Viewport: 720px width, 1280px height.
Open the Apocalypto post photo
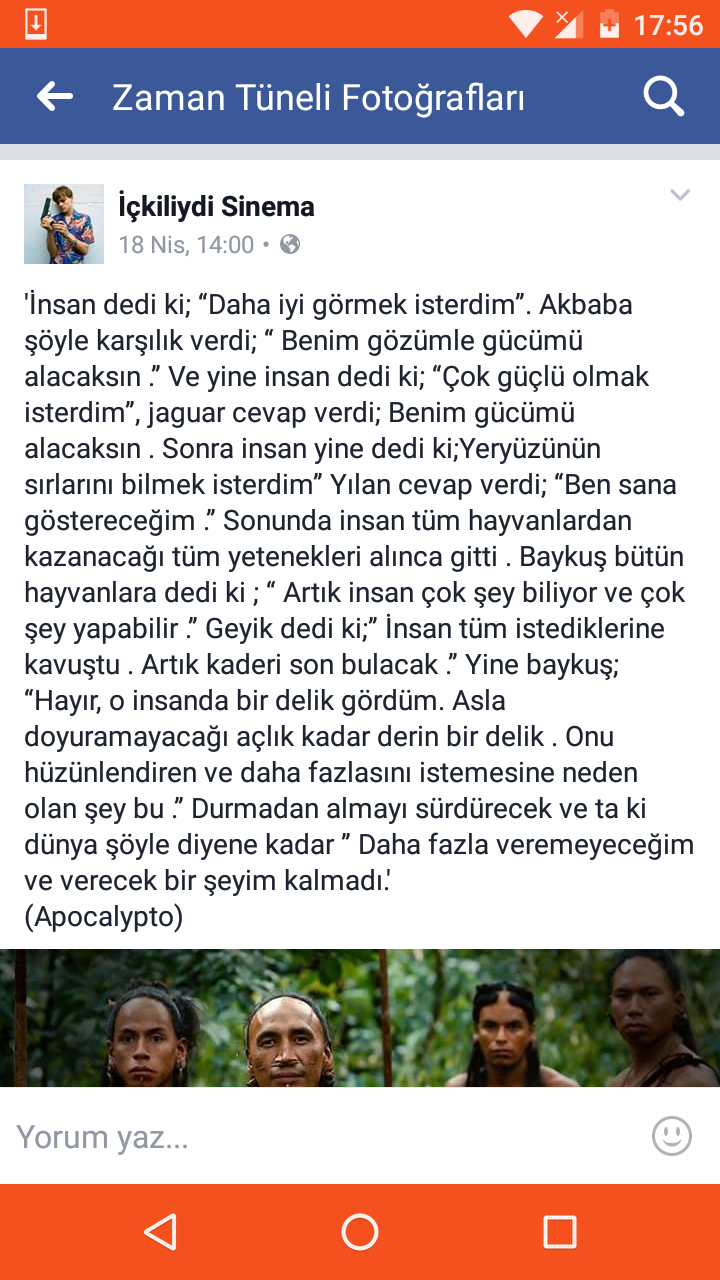(x=360, y=1018)
